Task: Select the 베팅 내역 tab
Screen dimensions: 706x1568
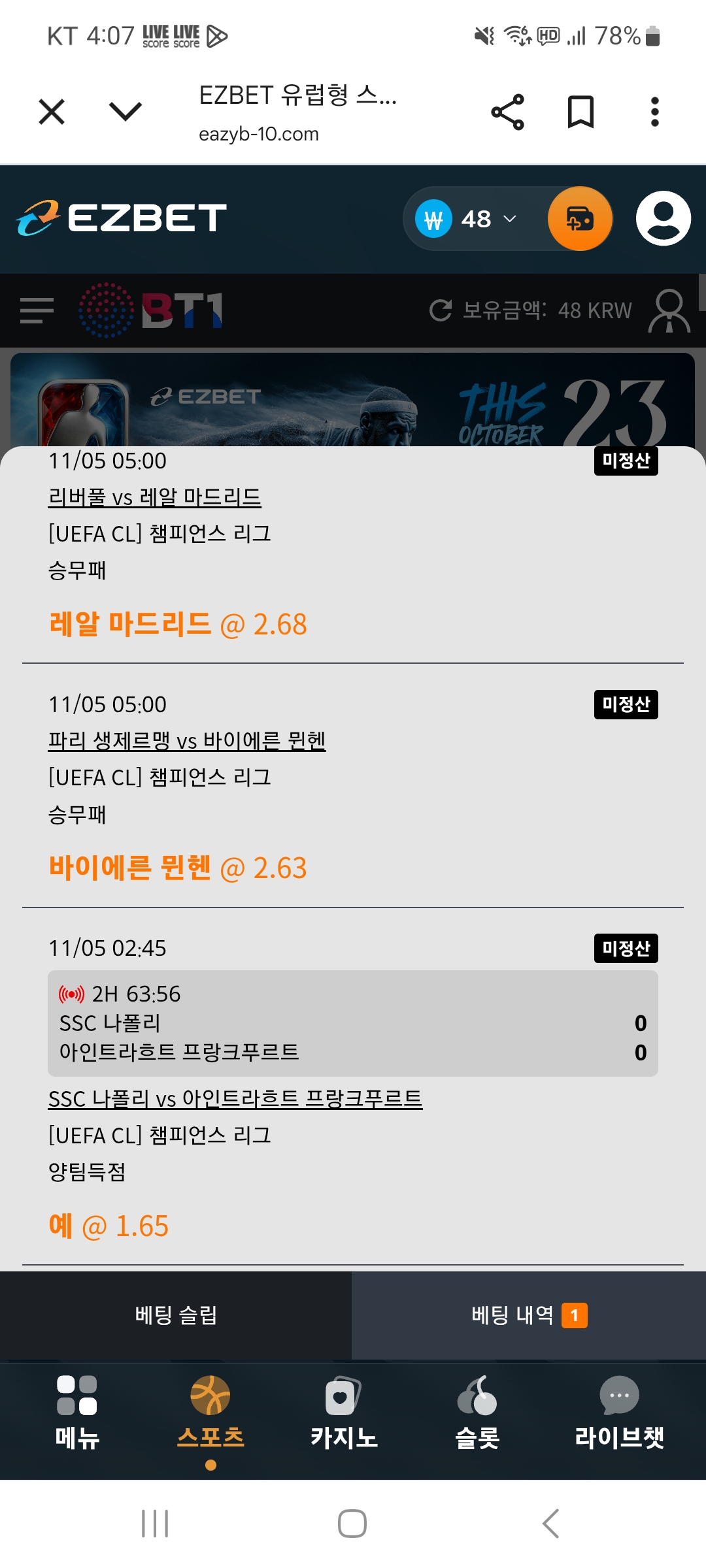Action: 528,1315
